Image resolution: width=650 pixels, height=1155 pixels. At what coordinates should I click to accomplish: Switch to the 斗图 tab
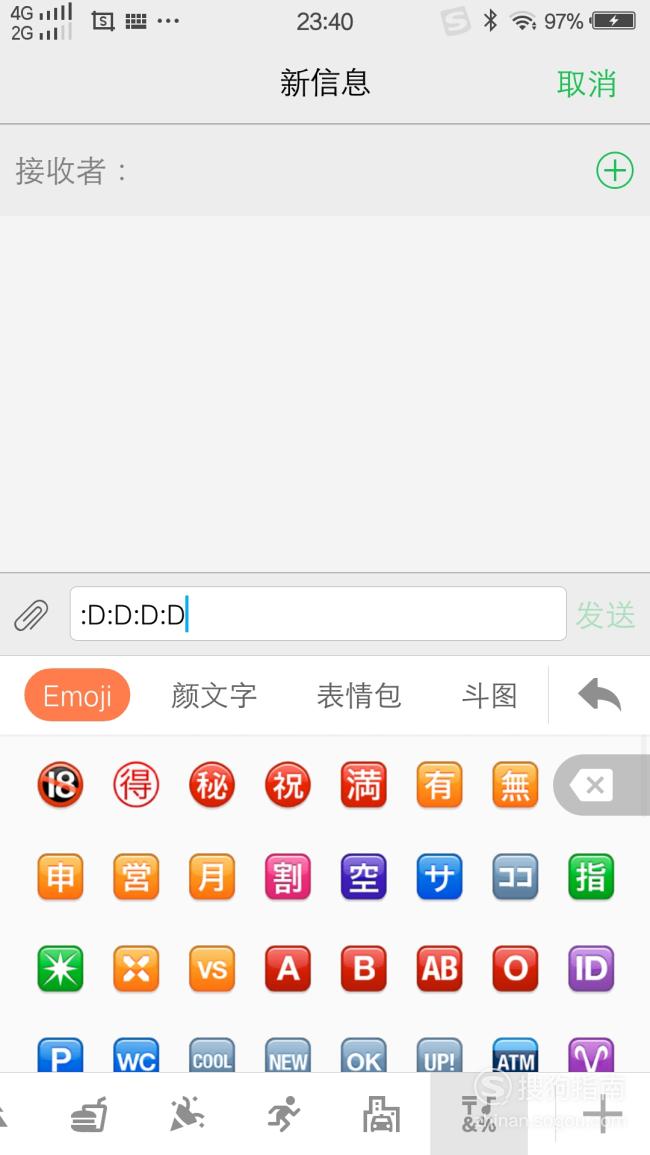[489, 695]
